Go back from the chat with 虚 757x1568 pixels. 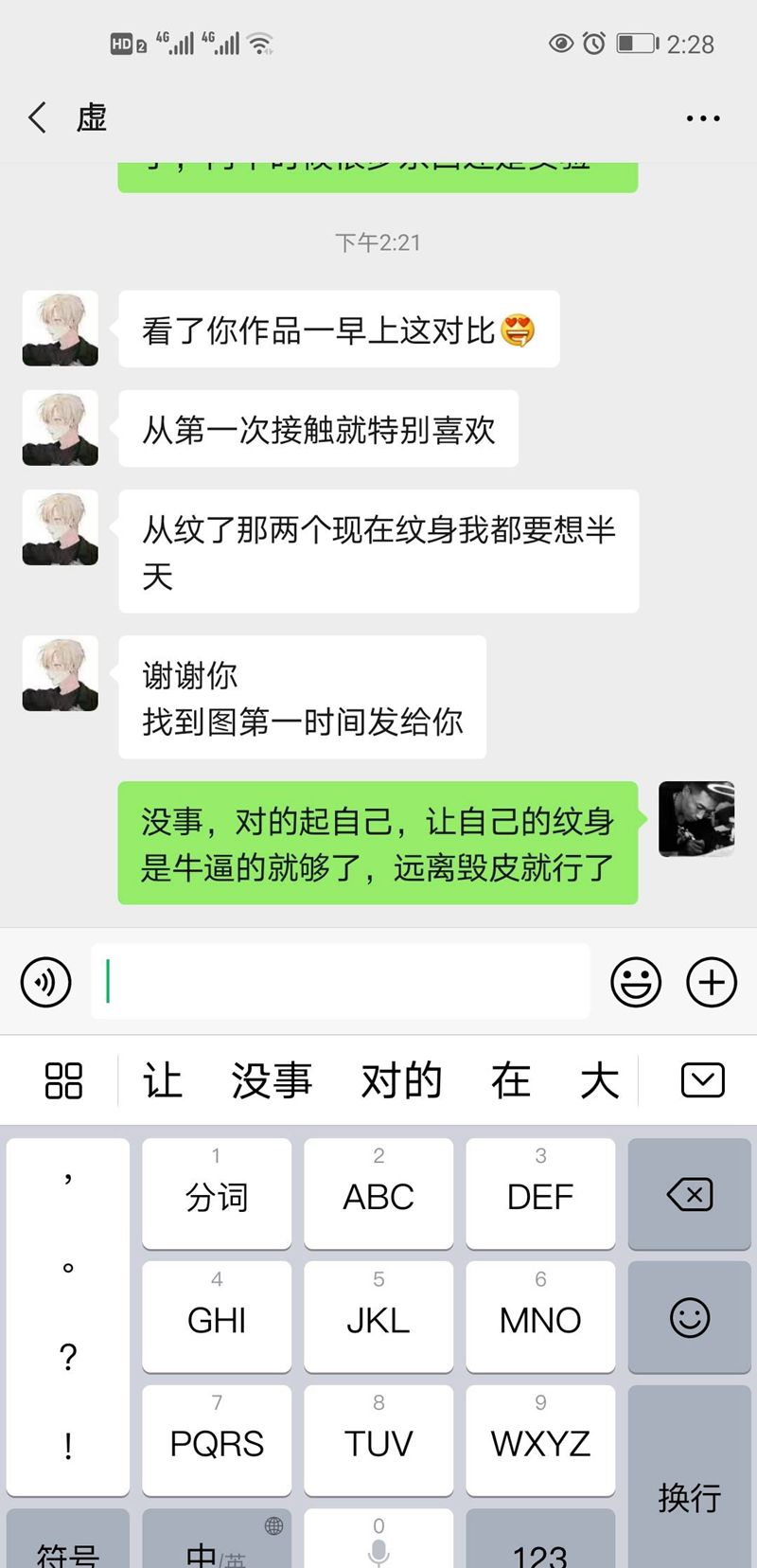38,118
